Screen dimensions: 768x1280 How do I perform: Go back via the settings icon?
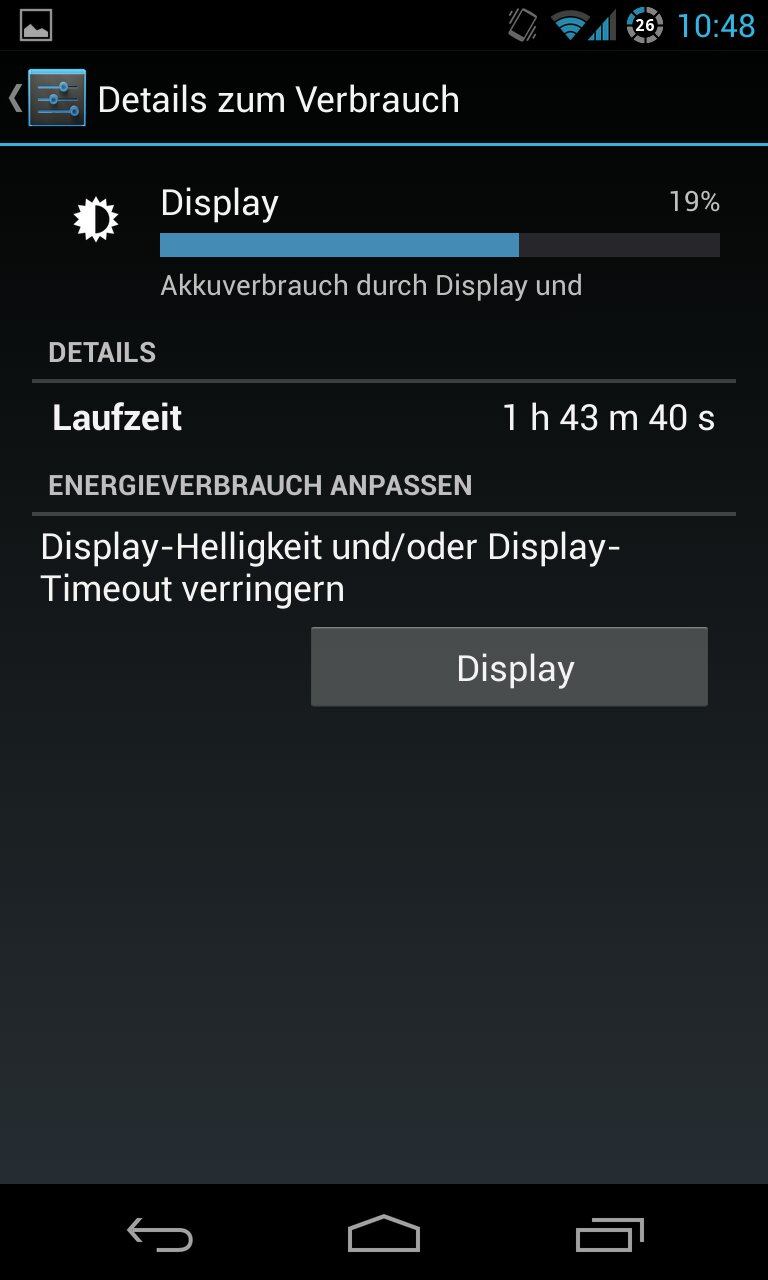(56, 98)
